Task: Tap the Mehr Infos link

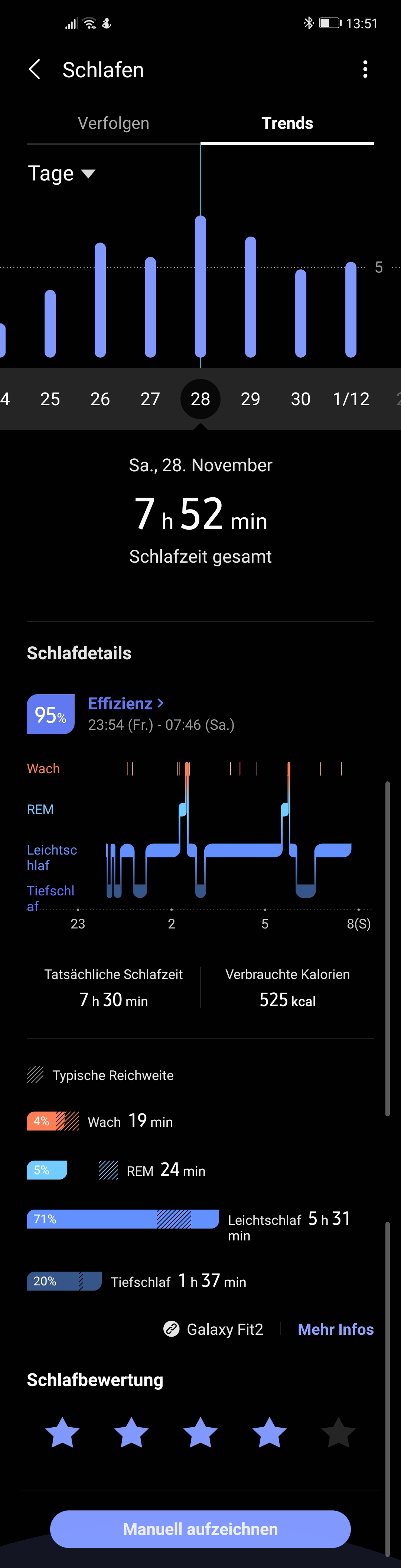Action: [x=335, y=1329]
